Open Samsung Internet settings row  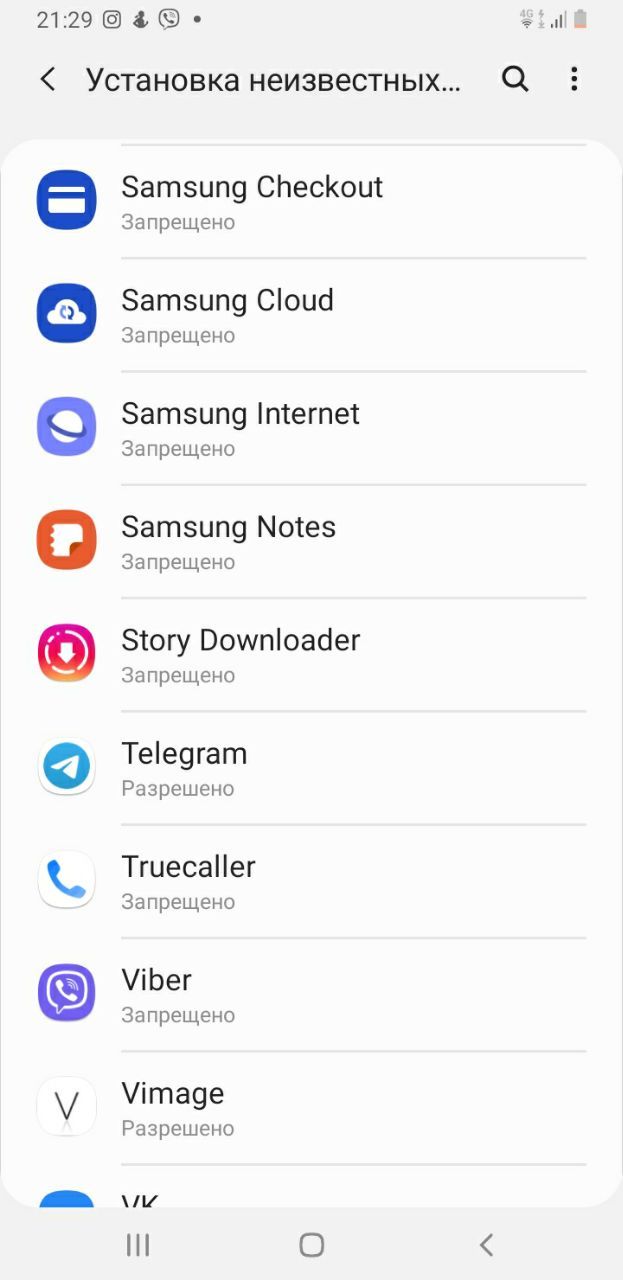point(310,428)
